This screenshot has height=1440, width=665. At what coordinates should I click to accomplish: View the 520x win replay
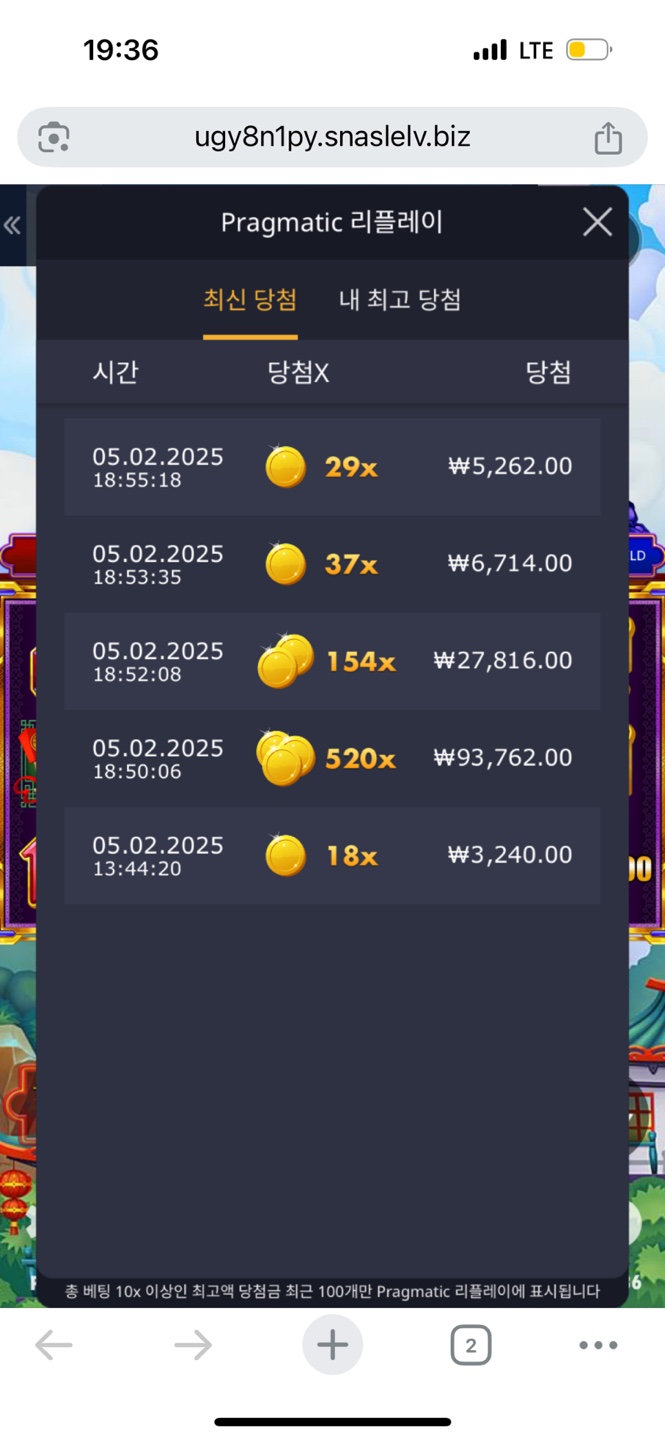point(332,758)
